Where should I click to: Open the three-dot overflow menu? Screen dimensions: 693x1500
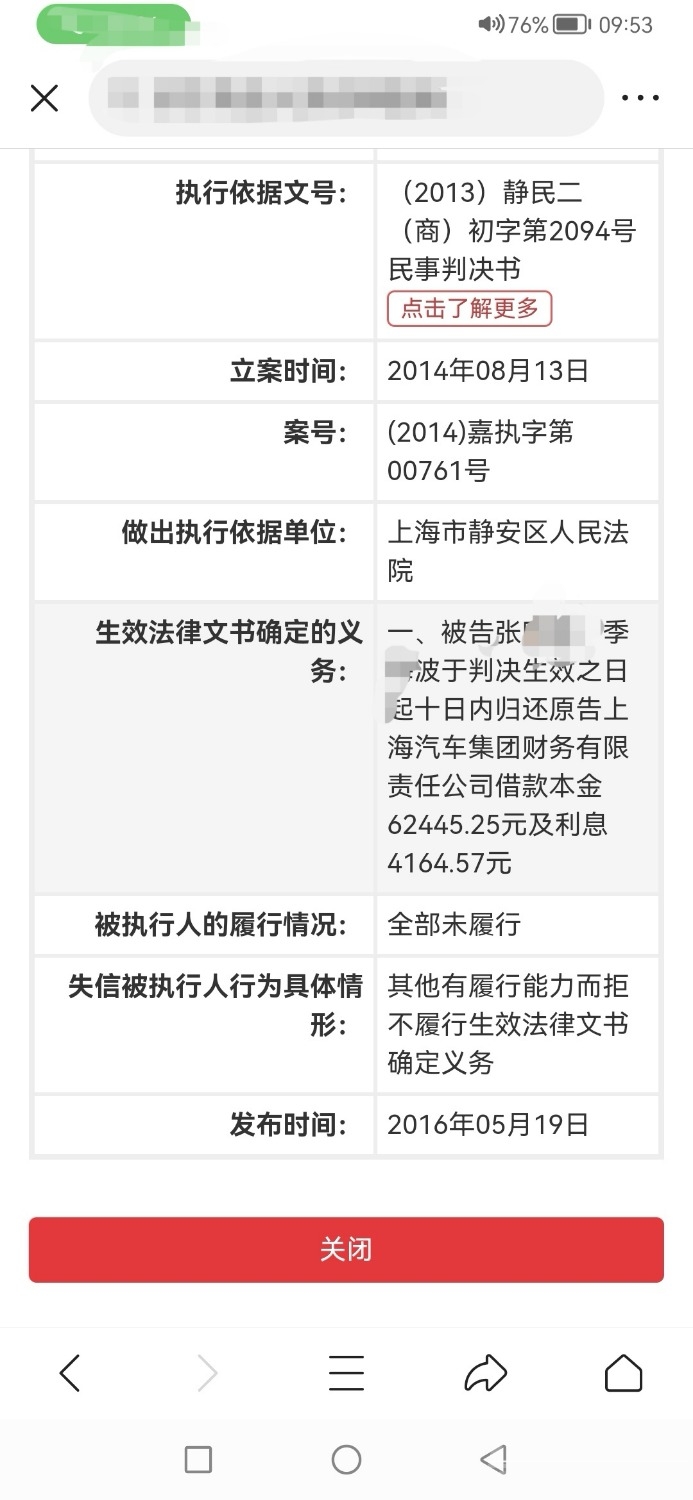point(640,98)
